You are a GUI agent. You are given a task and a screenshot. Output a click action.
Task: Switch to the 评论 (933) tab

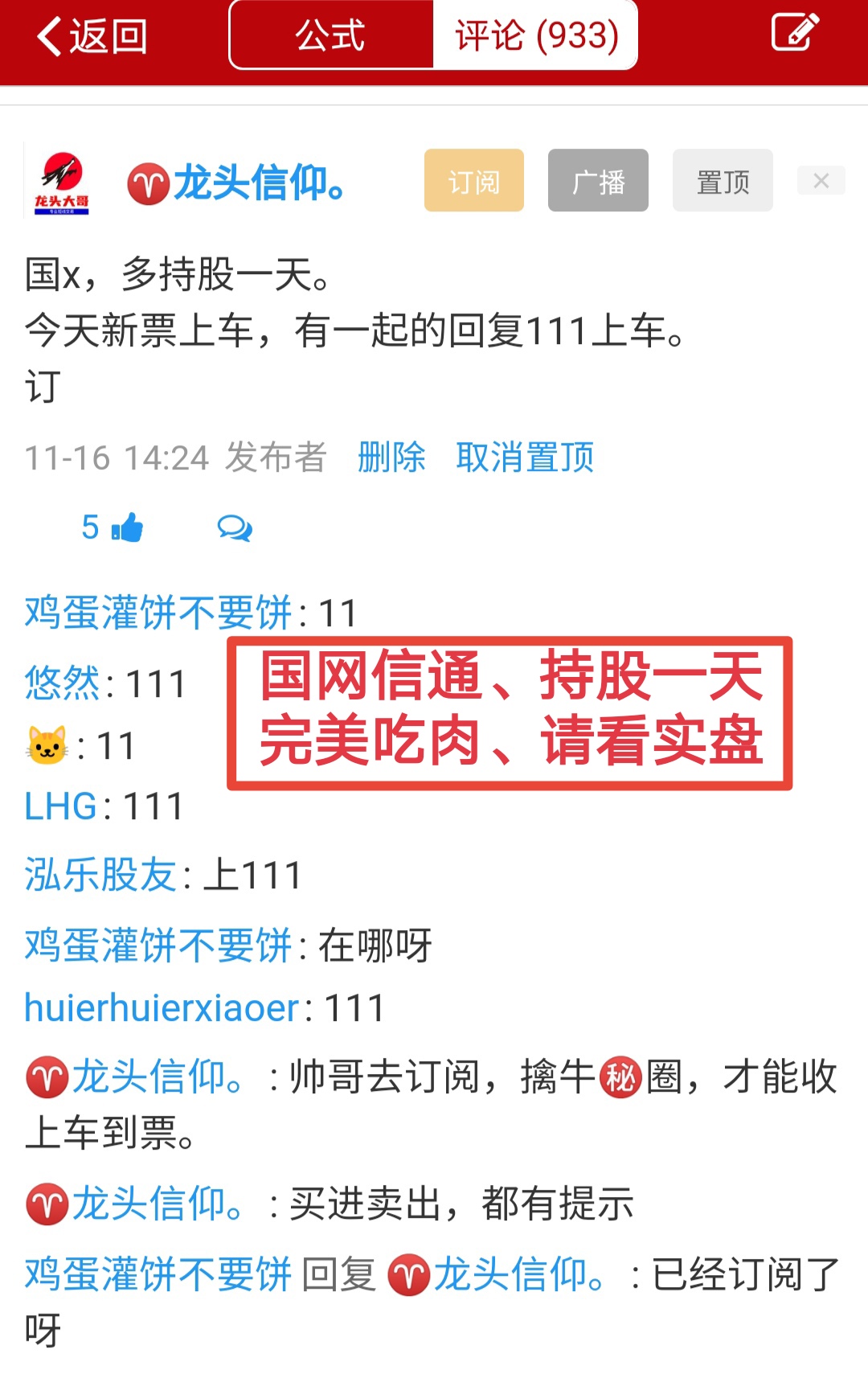536,35
